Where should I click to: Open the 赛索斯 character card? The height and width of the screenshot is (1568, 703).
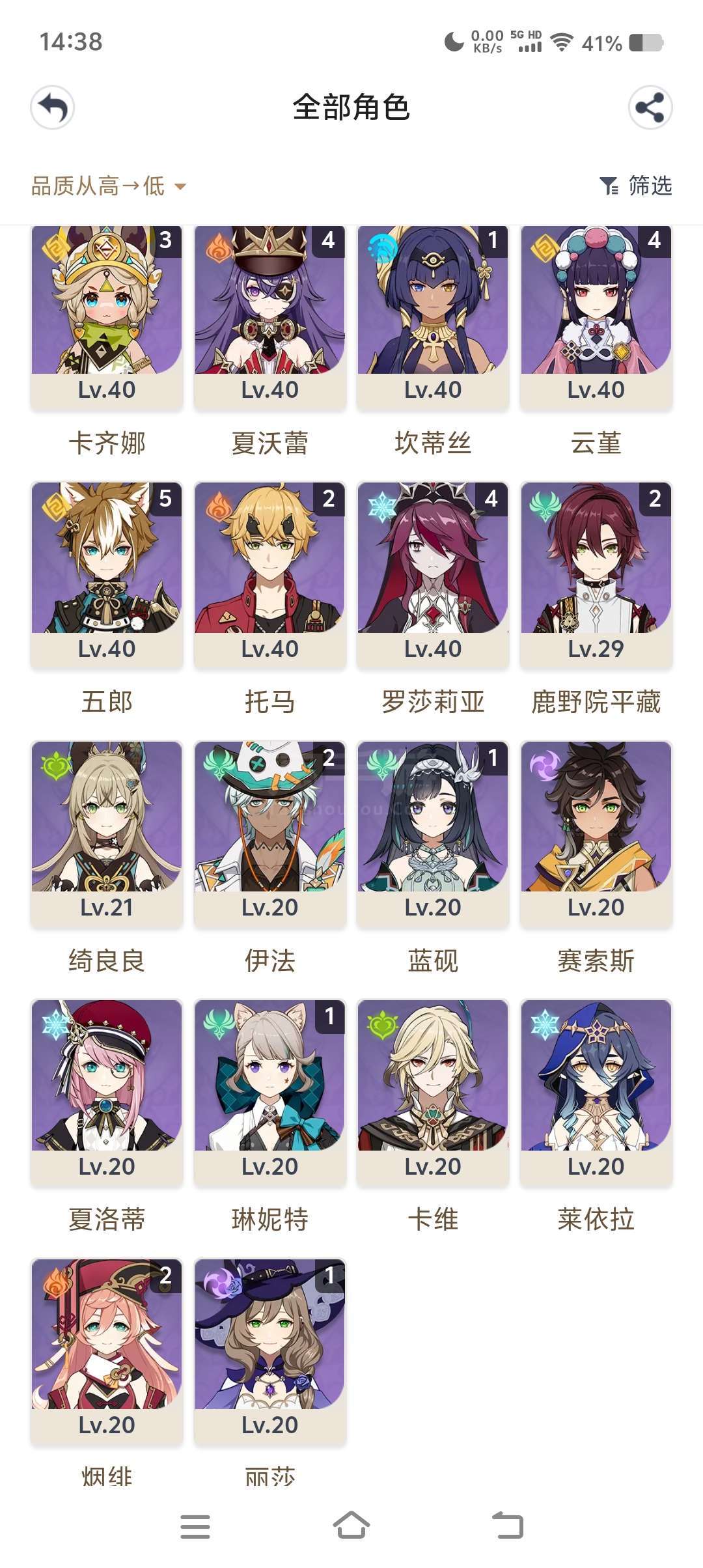coord(596,834)
